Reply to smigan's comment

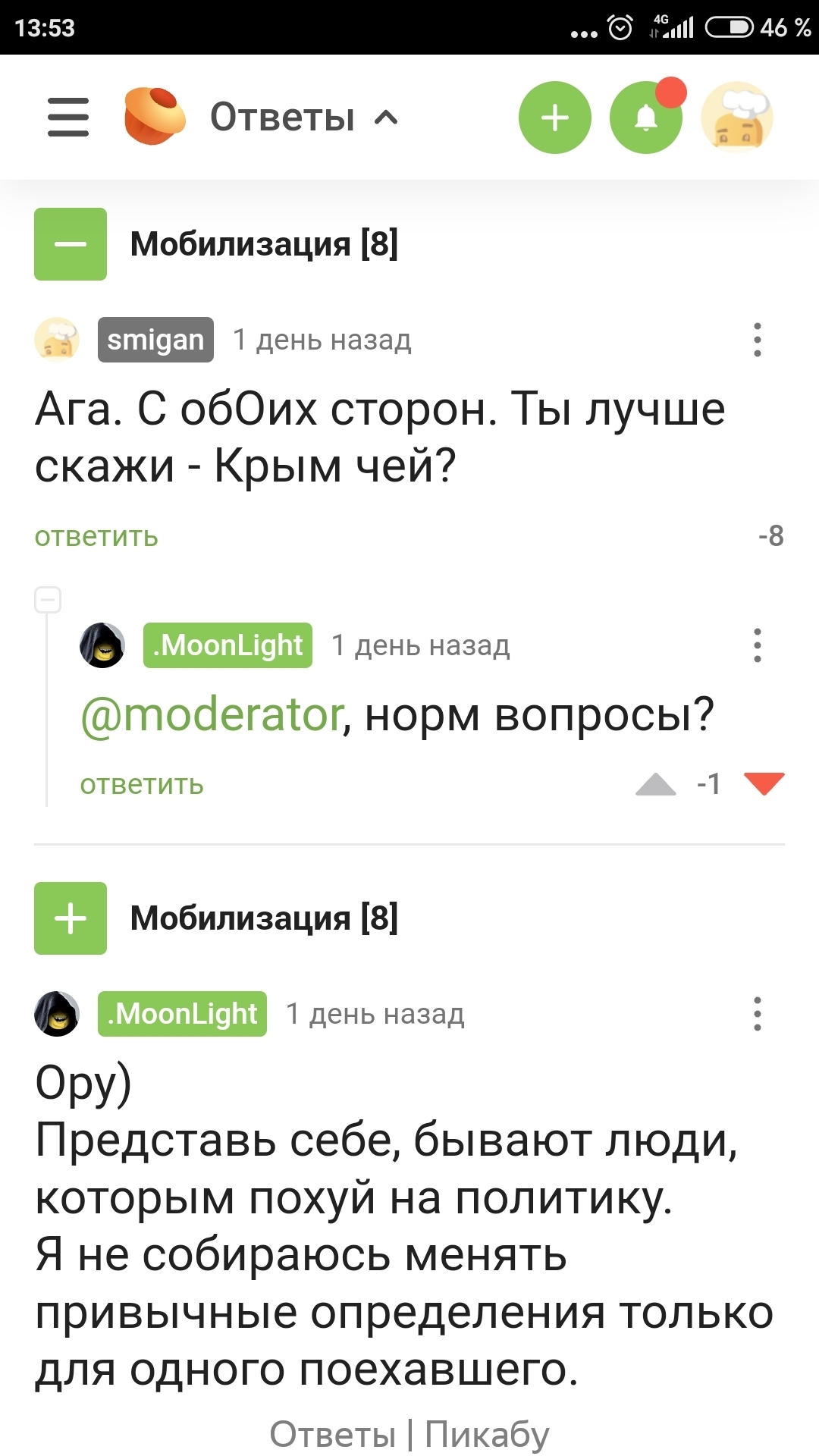coord(96,536)
